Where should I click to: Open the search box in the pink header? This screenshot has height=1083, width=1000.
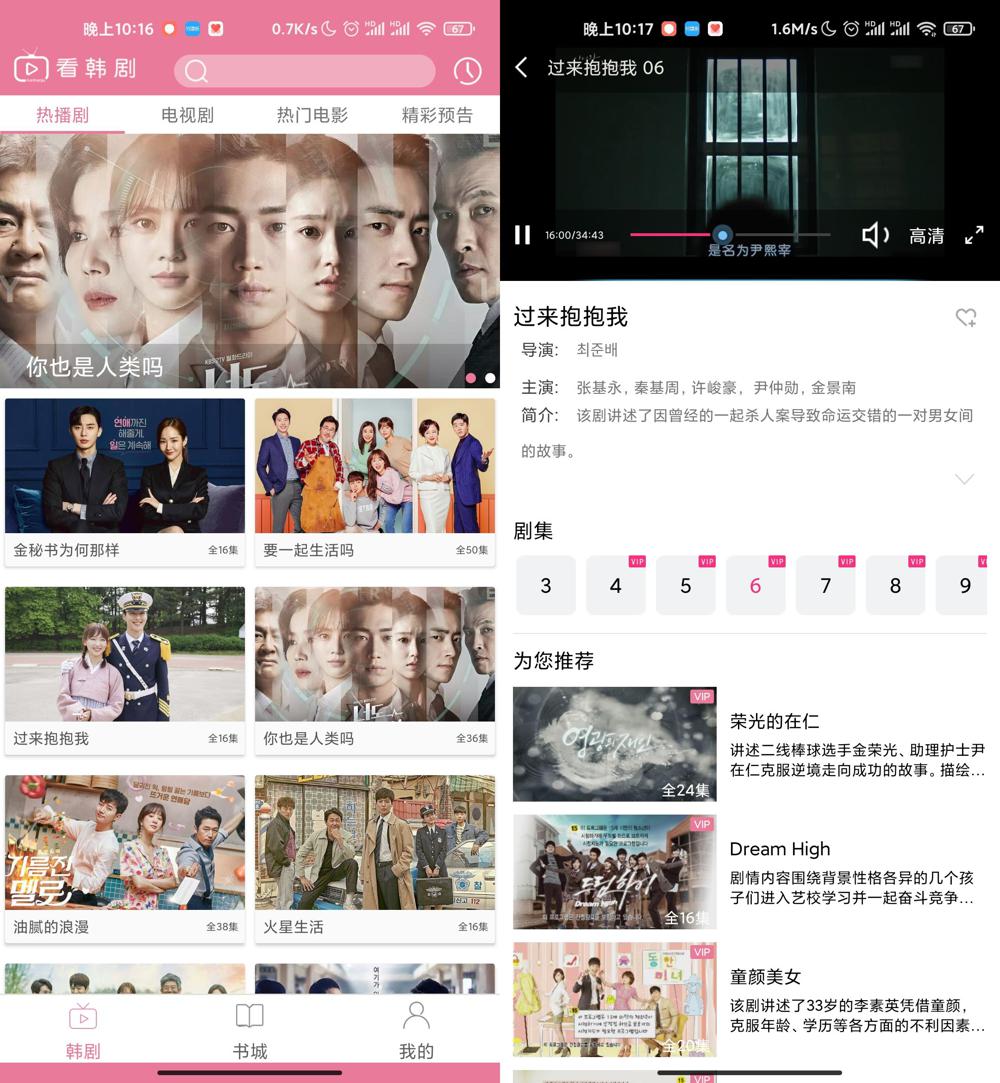coord(305,71)
